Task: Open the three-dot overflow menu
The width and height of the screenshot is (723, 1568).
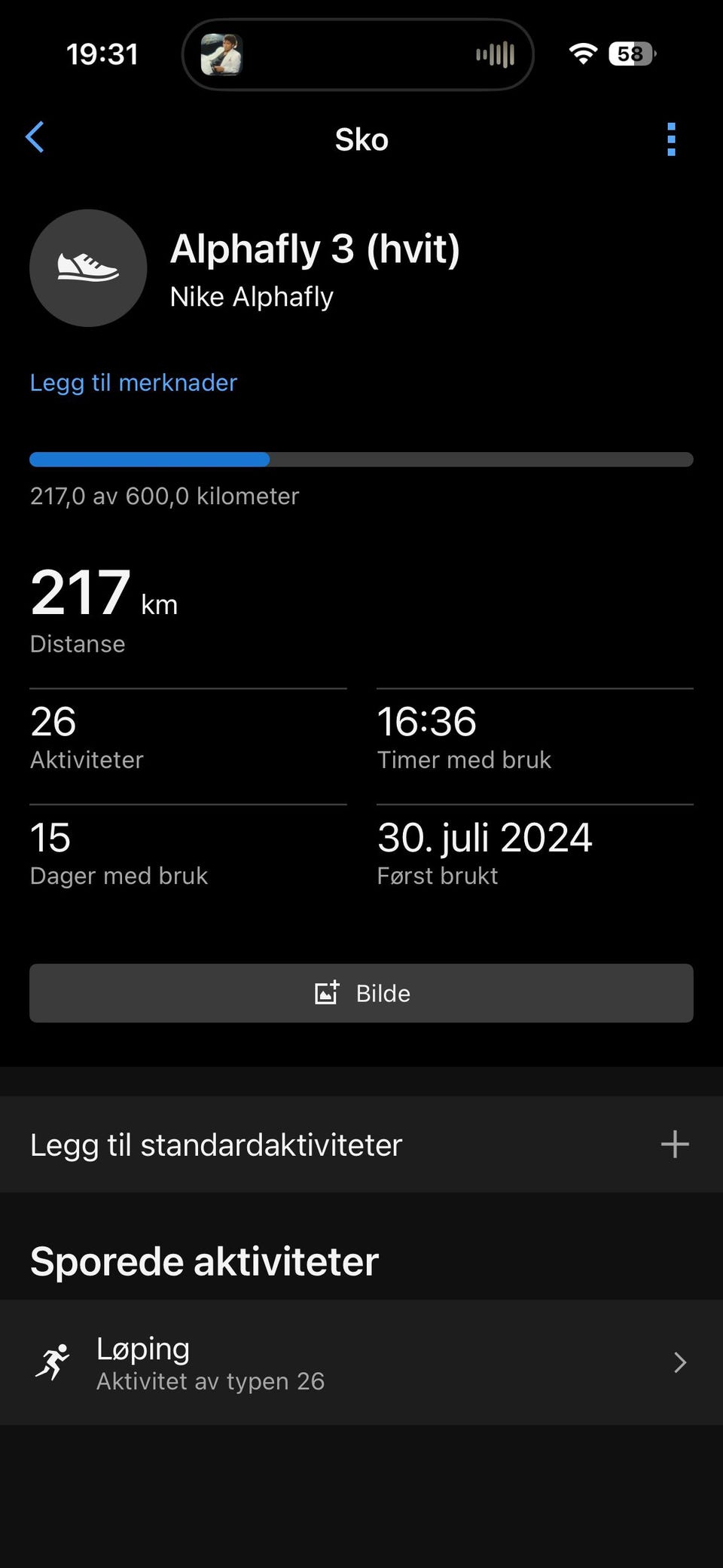Action: pyautogui.click(x=671, y=139)
